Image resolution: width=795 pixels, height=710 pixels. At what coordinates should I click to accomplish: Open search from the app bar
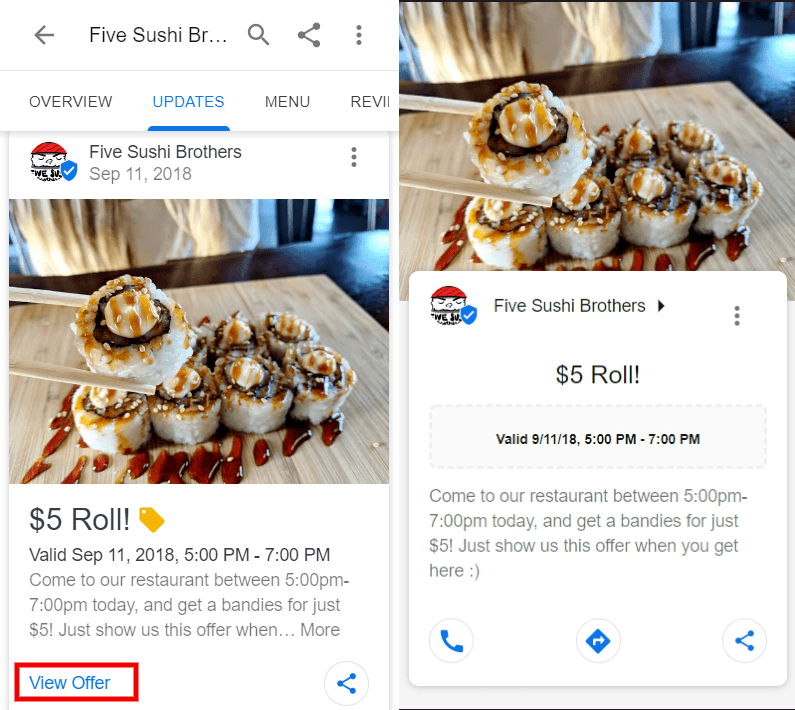coord(259,35)
